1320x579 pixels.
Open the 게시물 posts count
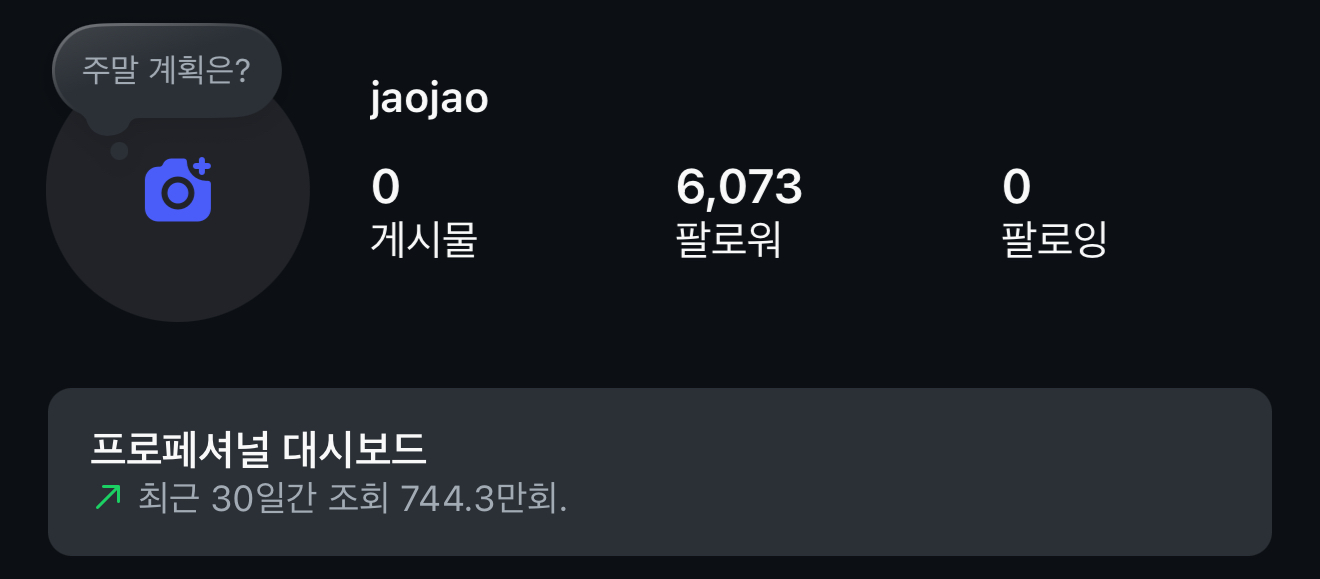pos(423,212)
